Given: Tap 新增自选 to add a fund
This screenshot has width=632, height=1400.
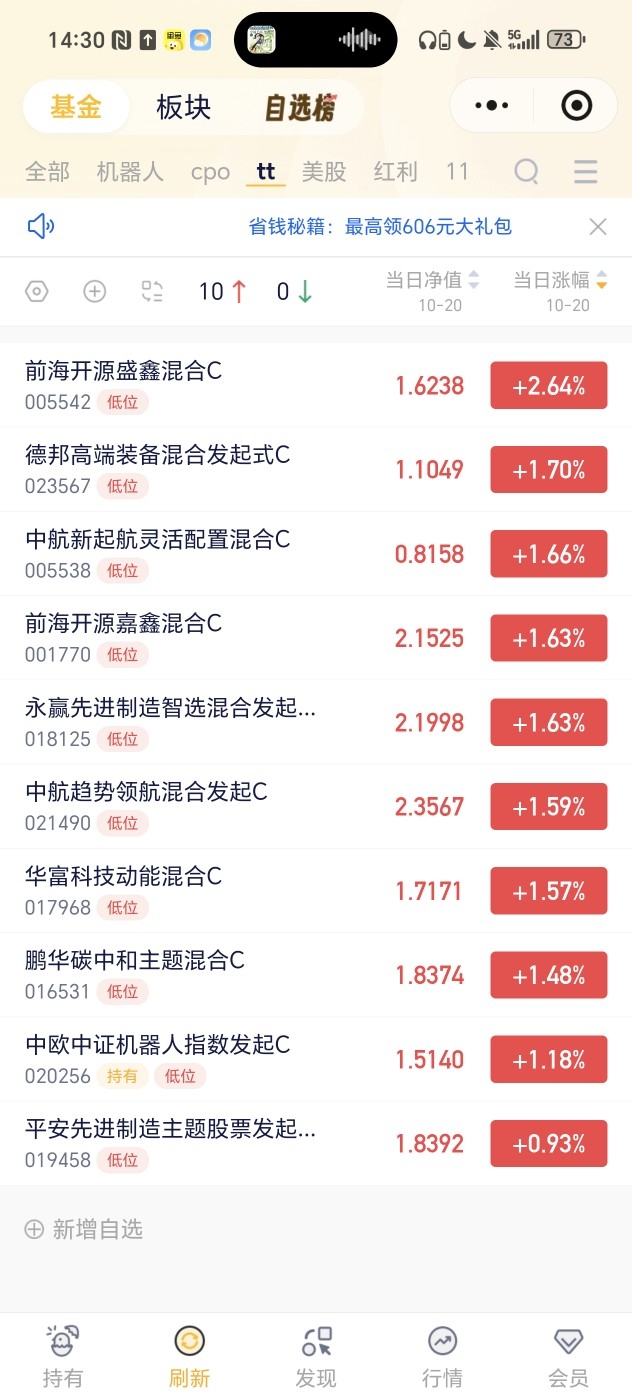Looking at the screenshot, I should 84,1229.
